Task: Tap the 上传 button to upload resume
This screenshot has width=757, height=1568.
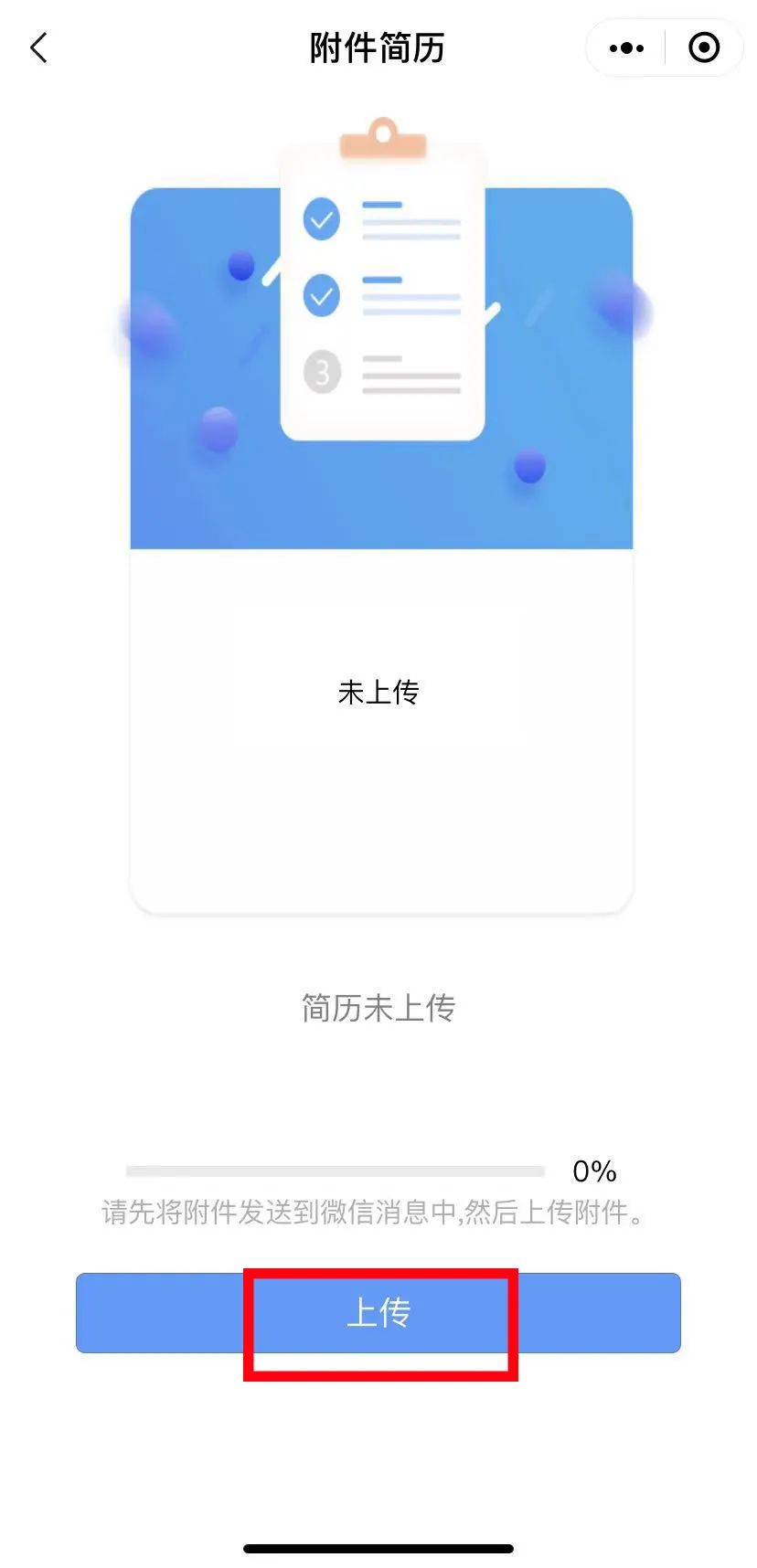Action: [x=378, y=1312]
